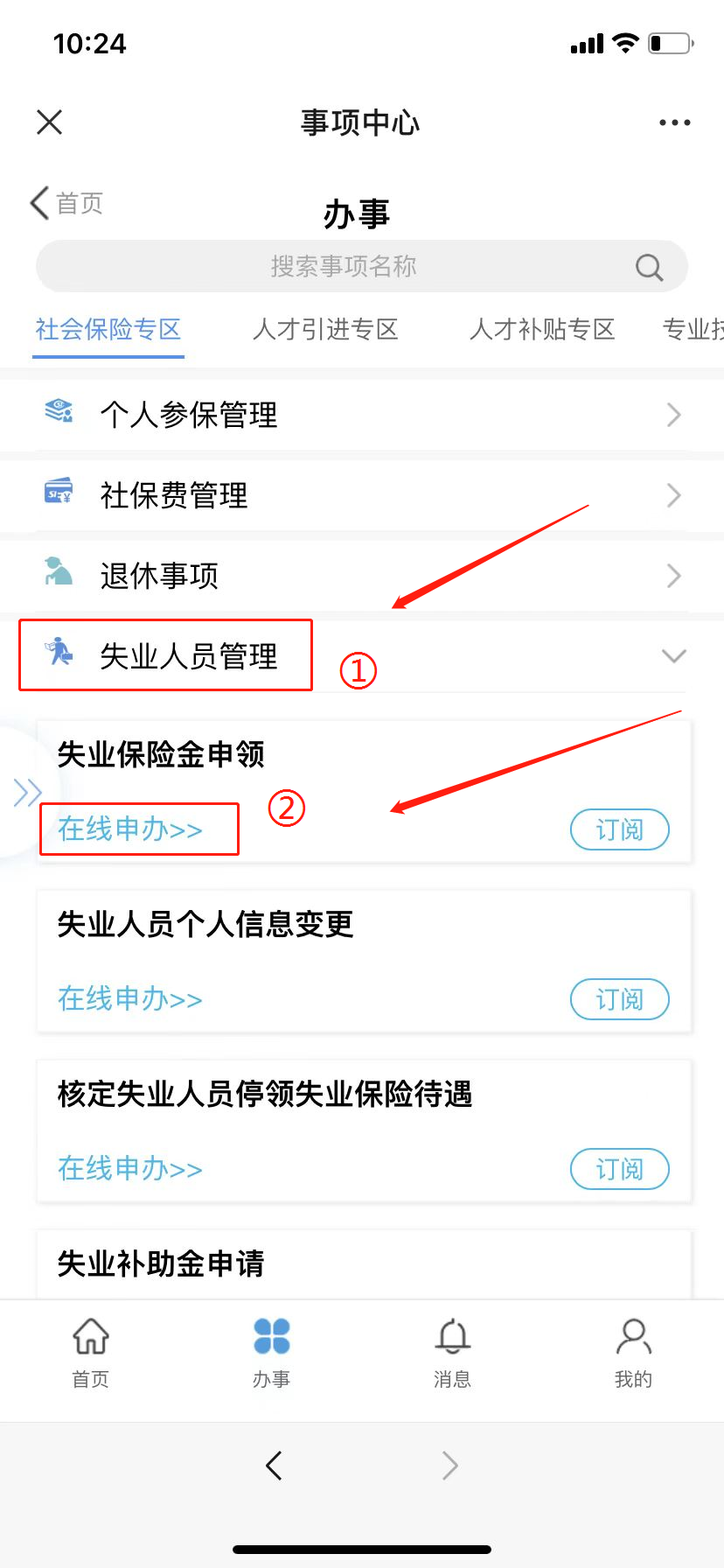Tap the 退休事项 person icon

pyautogui.click(x=58, y=574)
